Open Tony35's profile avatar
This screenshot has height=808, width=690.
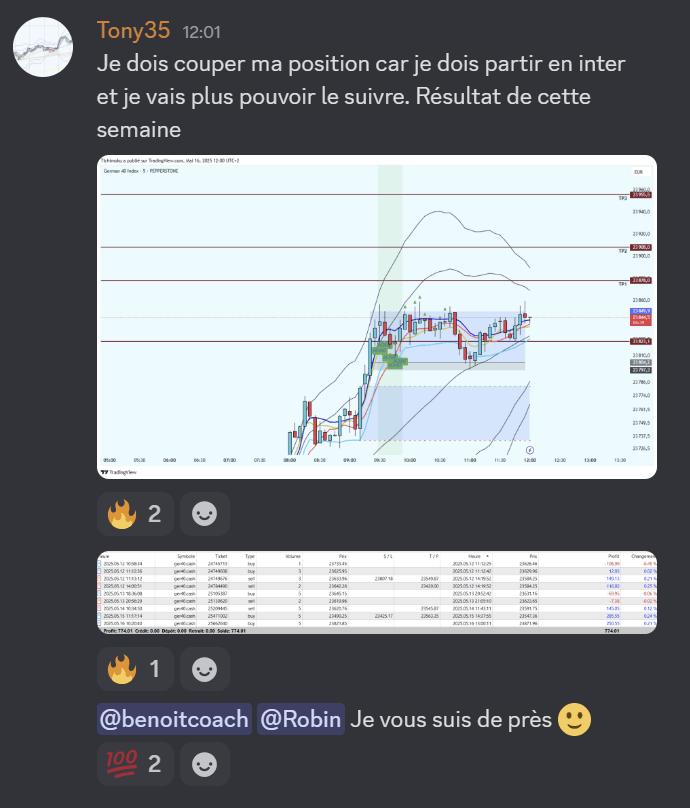[43, 48]
